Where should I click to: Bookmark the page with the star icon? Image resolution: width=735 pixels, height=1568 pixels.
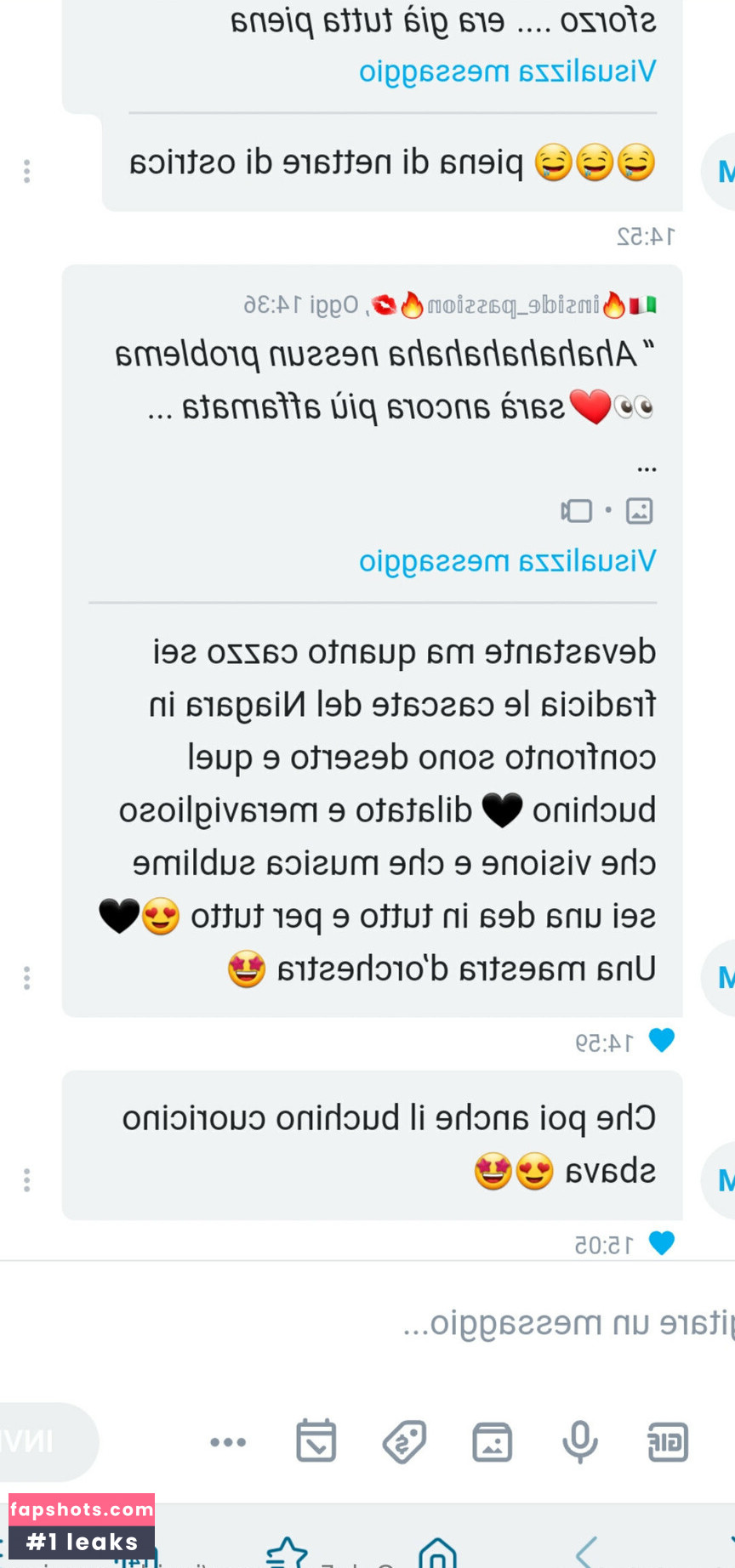pyautogui.click(x=287, y=1553)
